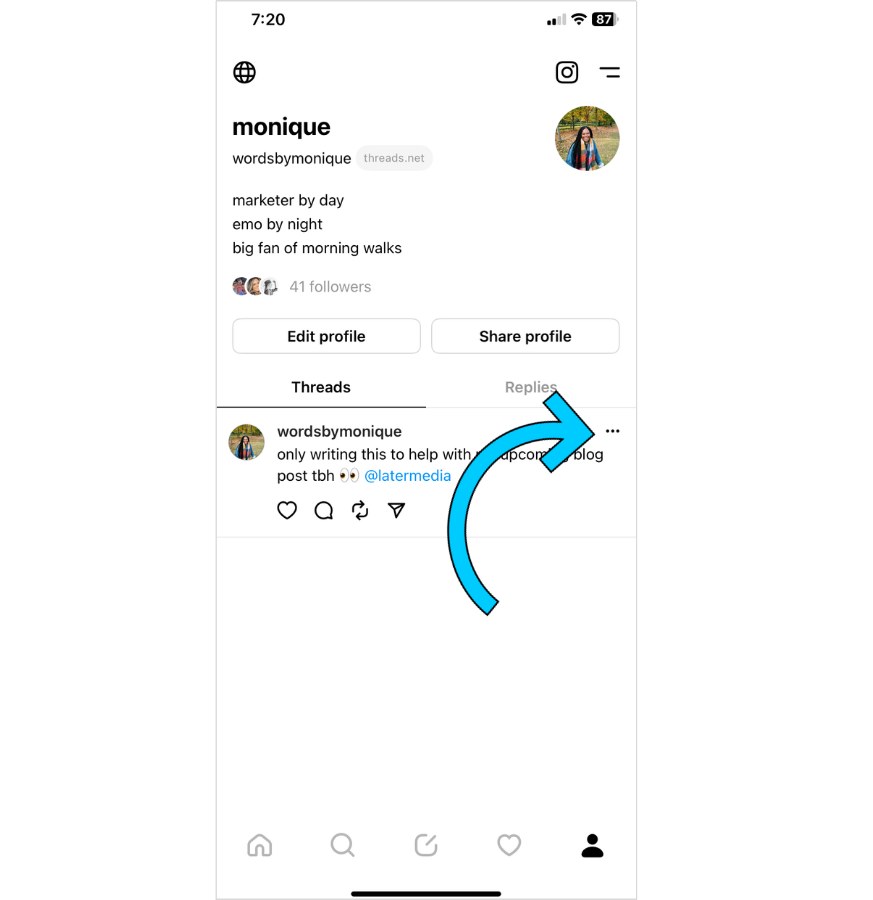Send the thread using the share icon
This screenshot has width=873, height=900.
tap(397, 511)
